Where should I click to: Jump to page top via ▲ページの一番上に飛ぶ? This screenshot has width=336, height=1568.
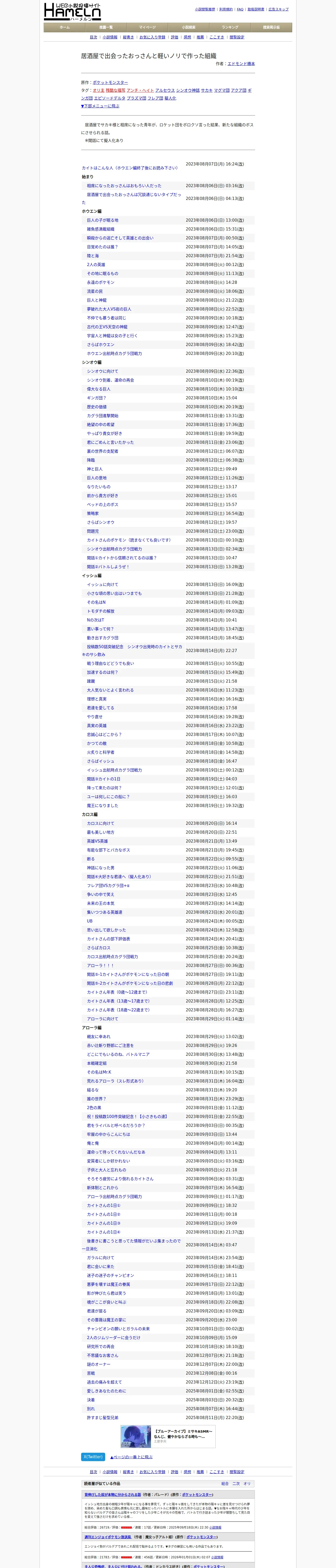point(131,1457)
